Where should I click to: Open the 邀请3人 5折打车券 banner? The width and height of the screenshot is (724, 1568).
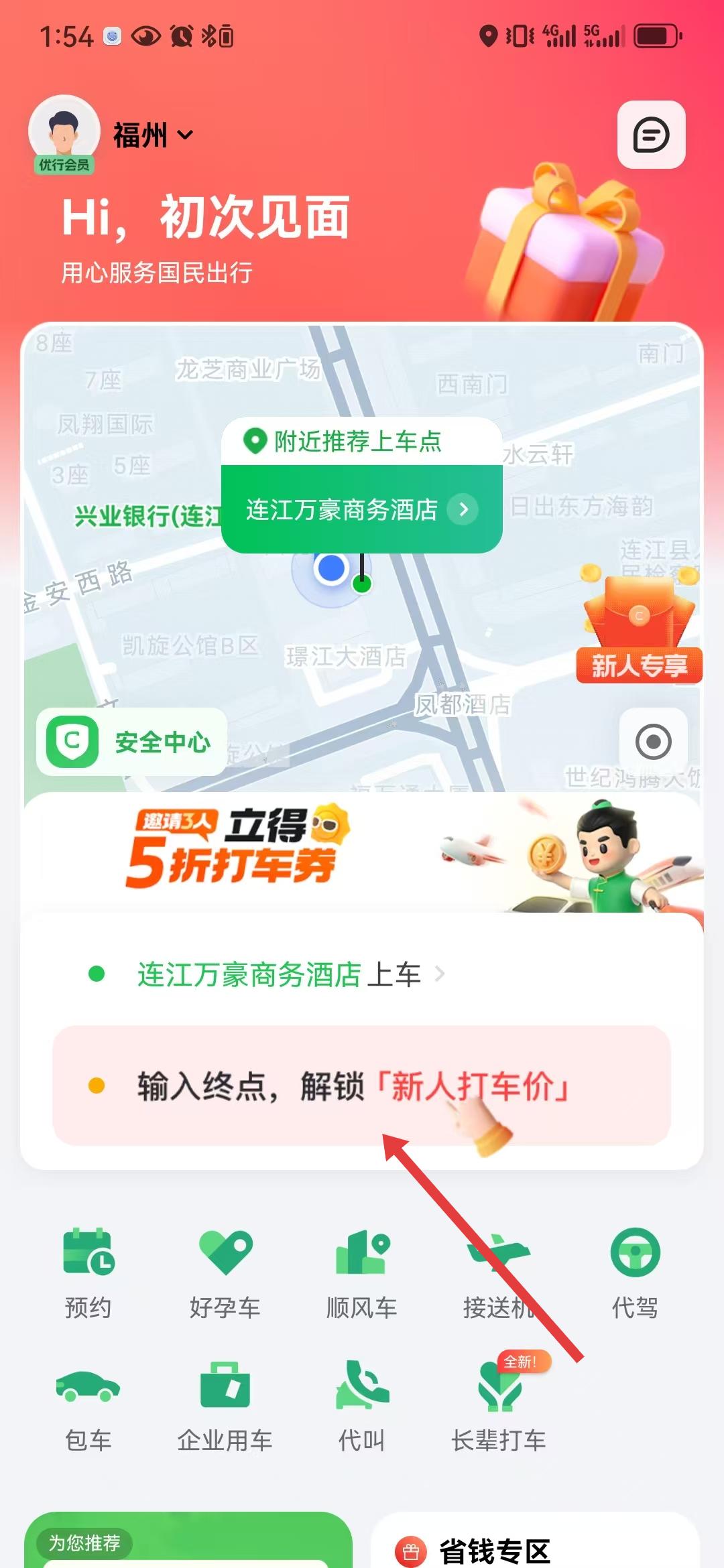point(362,851)
